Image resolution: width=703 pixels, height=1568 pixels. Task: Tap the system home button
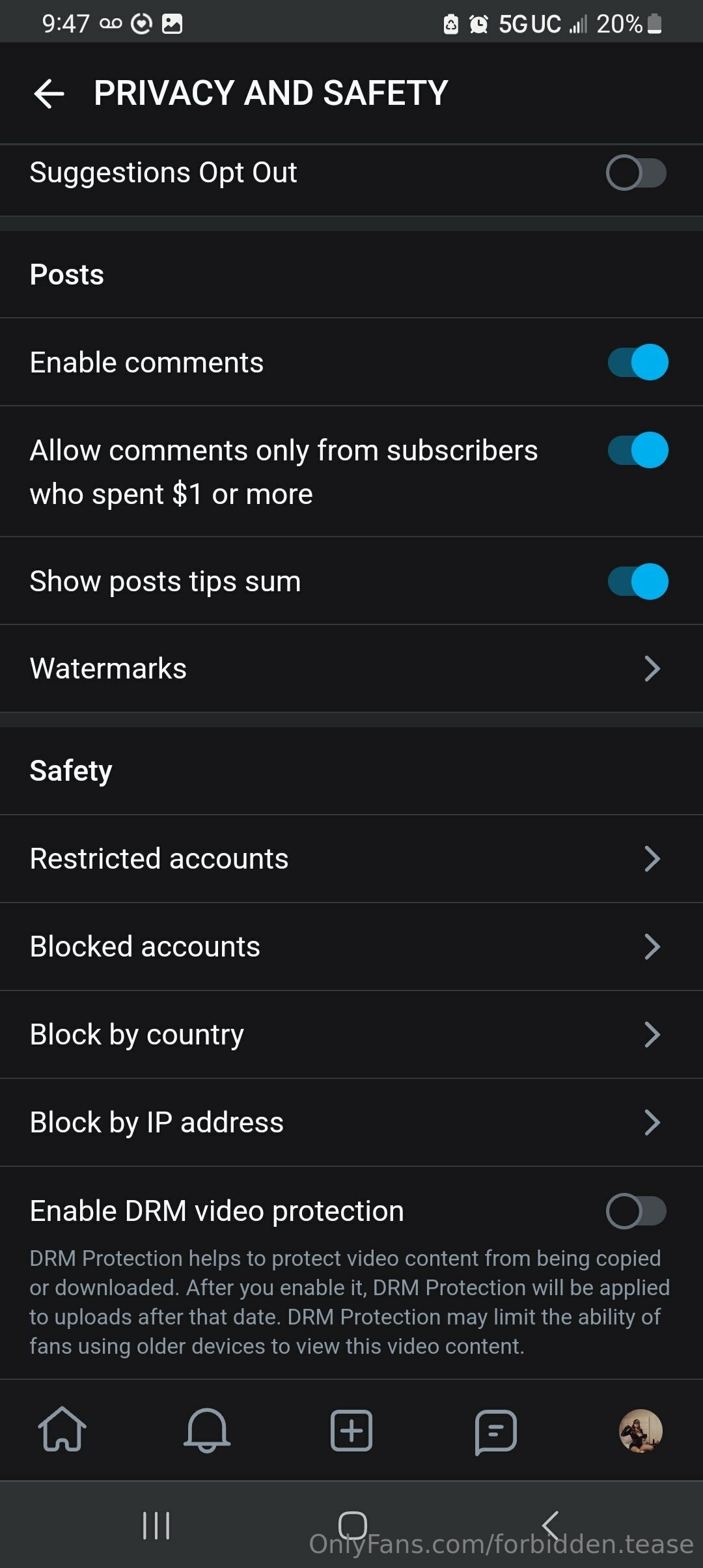point(353,1525)
